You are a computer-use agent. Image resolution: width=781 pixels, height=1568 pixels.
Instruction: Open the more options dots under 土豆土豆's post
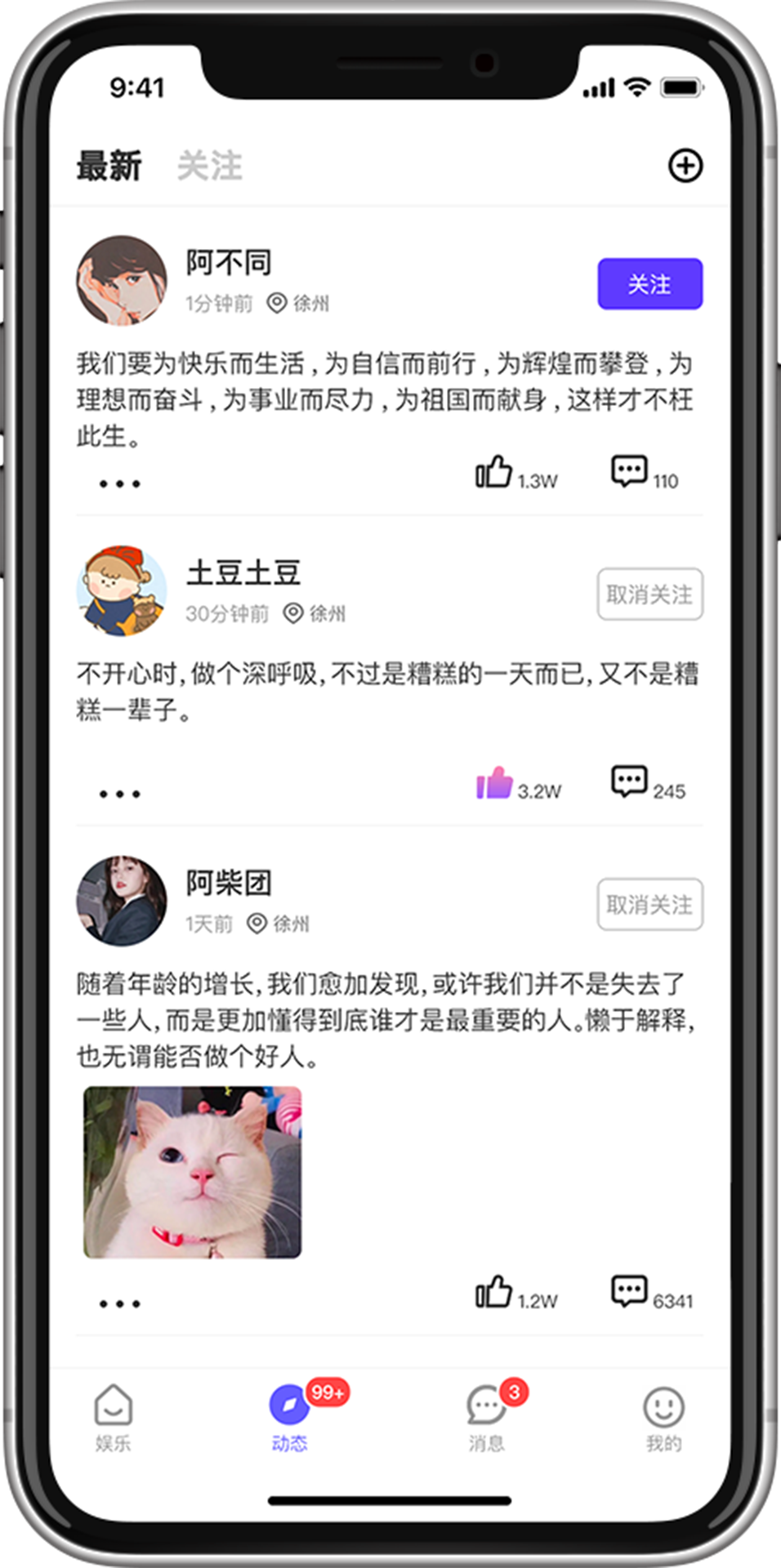point(119,794)
